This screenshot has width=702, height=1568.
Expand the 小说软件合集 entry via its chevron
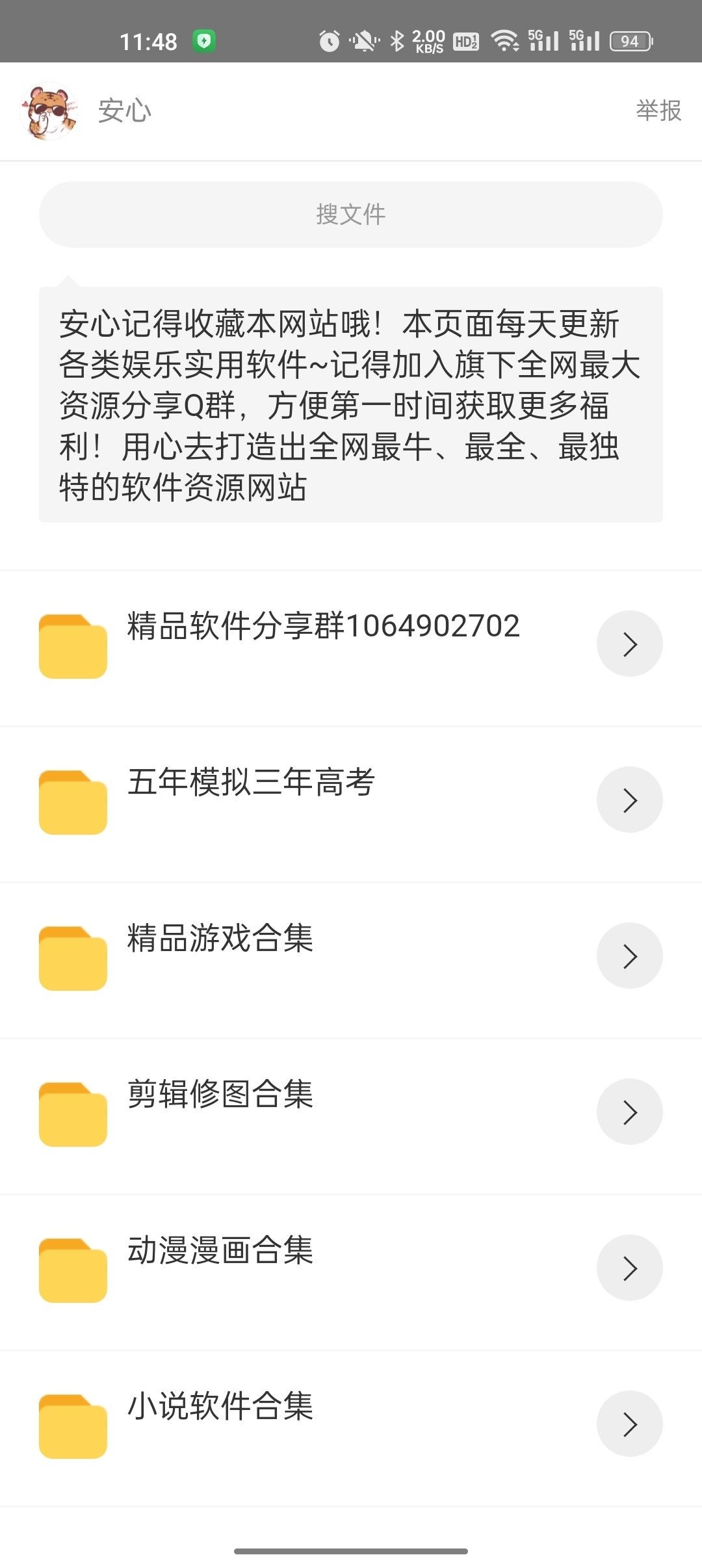(629, 1424)
